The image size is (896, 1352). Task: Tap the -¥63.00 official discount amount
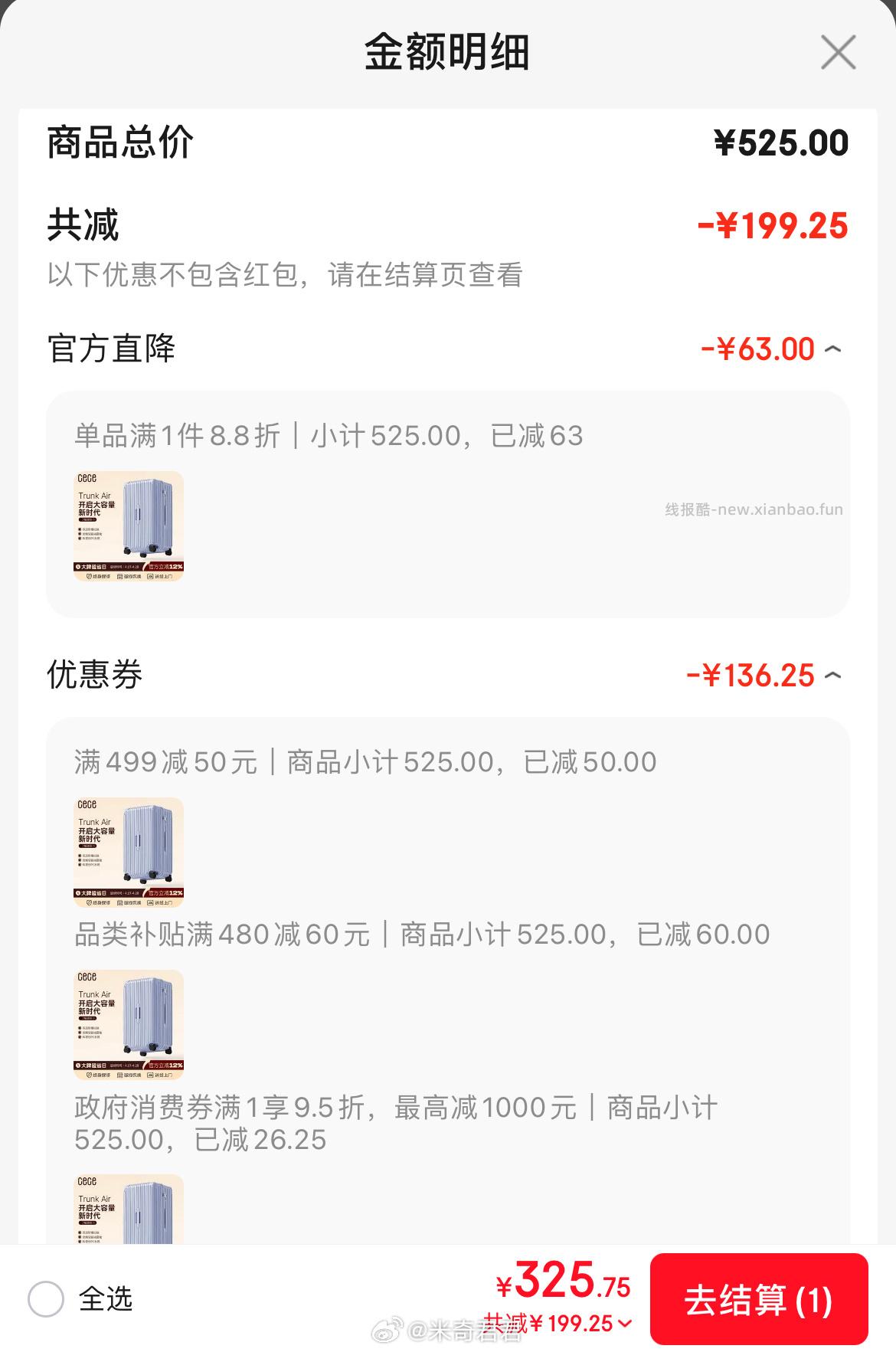tap(753, 349)
